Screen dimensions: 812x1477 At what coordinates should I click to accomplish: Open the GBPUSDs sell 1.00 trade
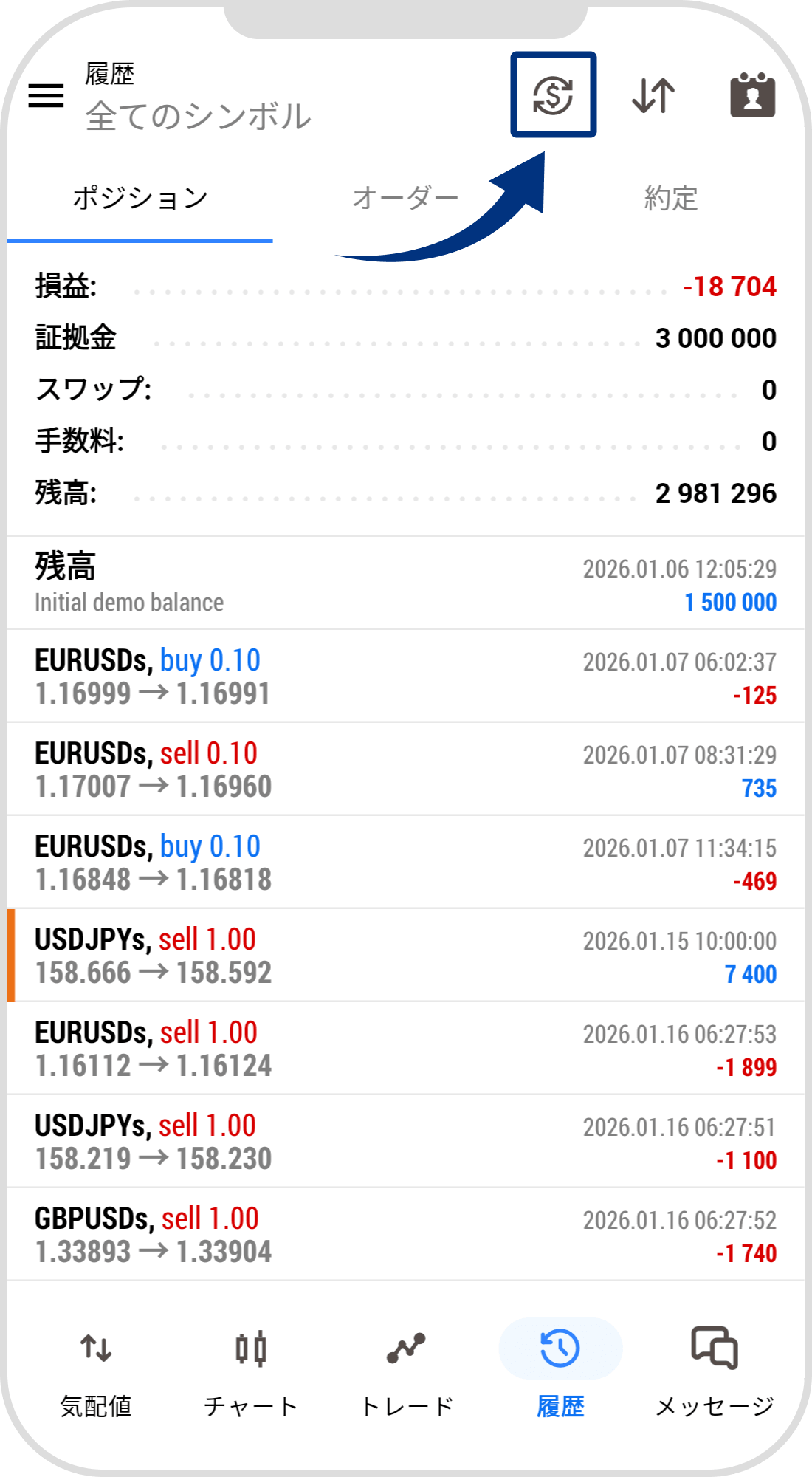405,1235
